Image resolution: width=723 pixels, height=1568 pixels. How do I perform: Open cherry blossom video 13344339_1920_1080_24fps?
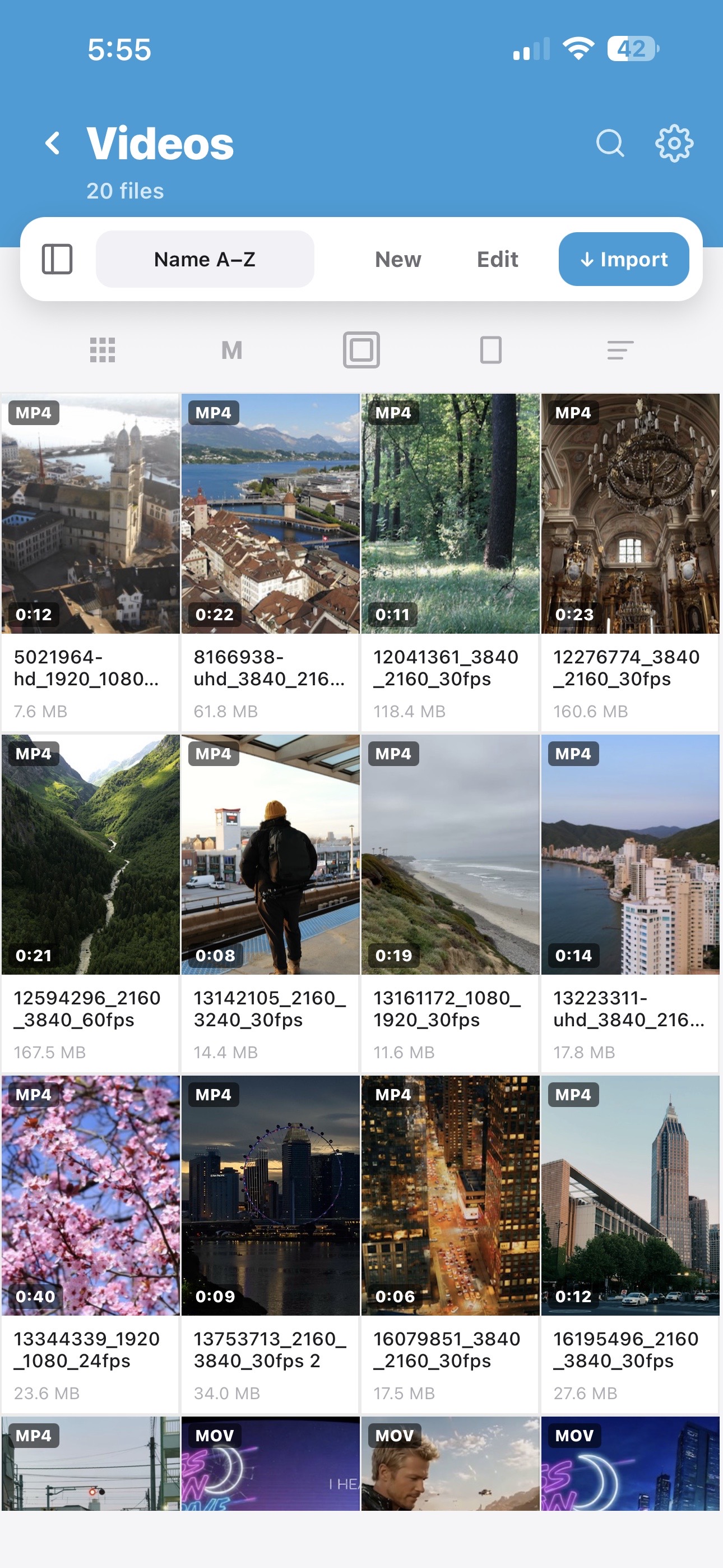pyautogui.click(x=91, y=1244)
